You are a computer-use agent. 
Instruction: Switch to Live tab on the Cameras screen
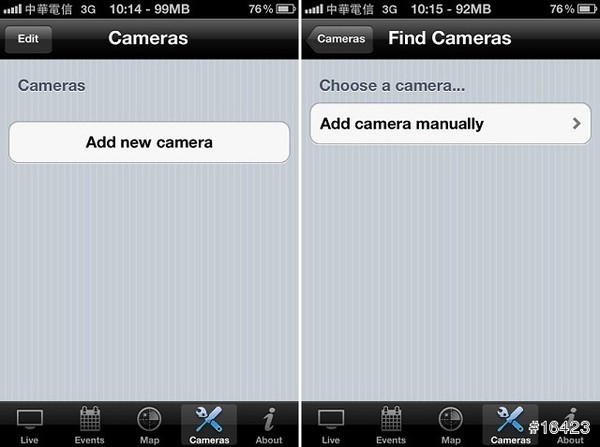(x=29, y=424)
